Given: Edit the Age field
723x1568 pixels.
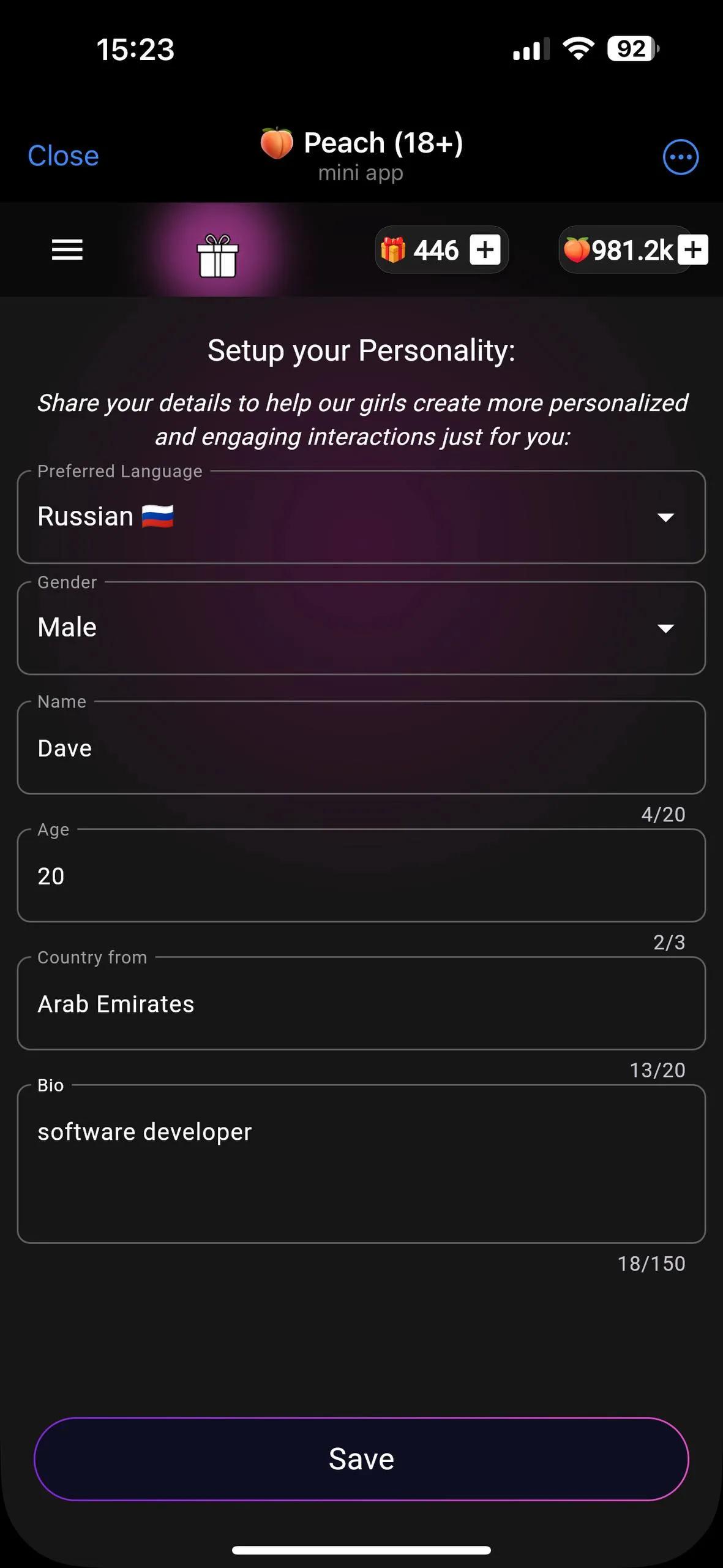Looking at the screenshot, I should click(361, 876).
